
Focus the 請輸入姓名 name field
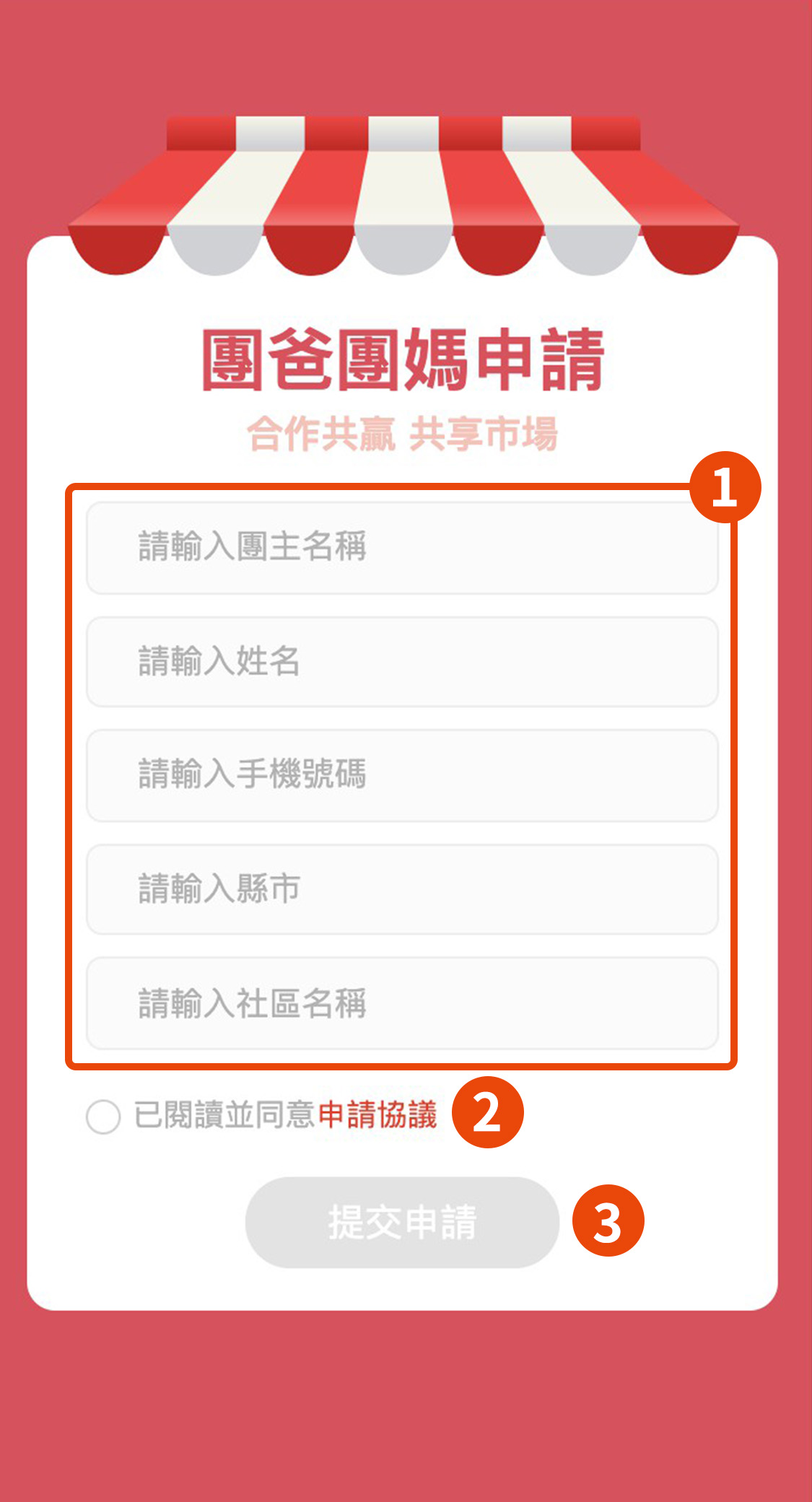point(402,662)
